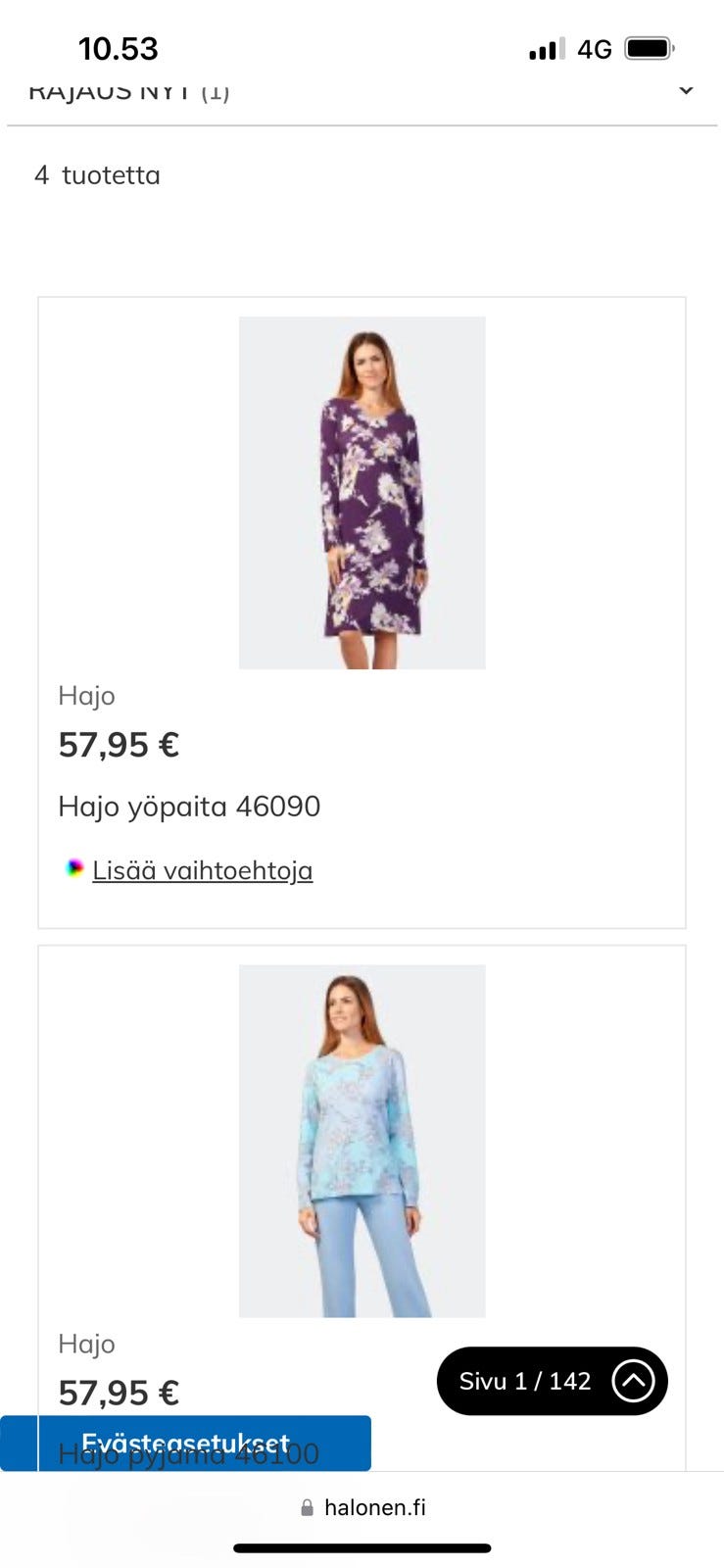Image resolution: width=724 pixels, height=1568 pixels.
Task: Open the Hajo yöpaita 46090 product card
Action: click(362, 493)
